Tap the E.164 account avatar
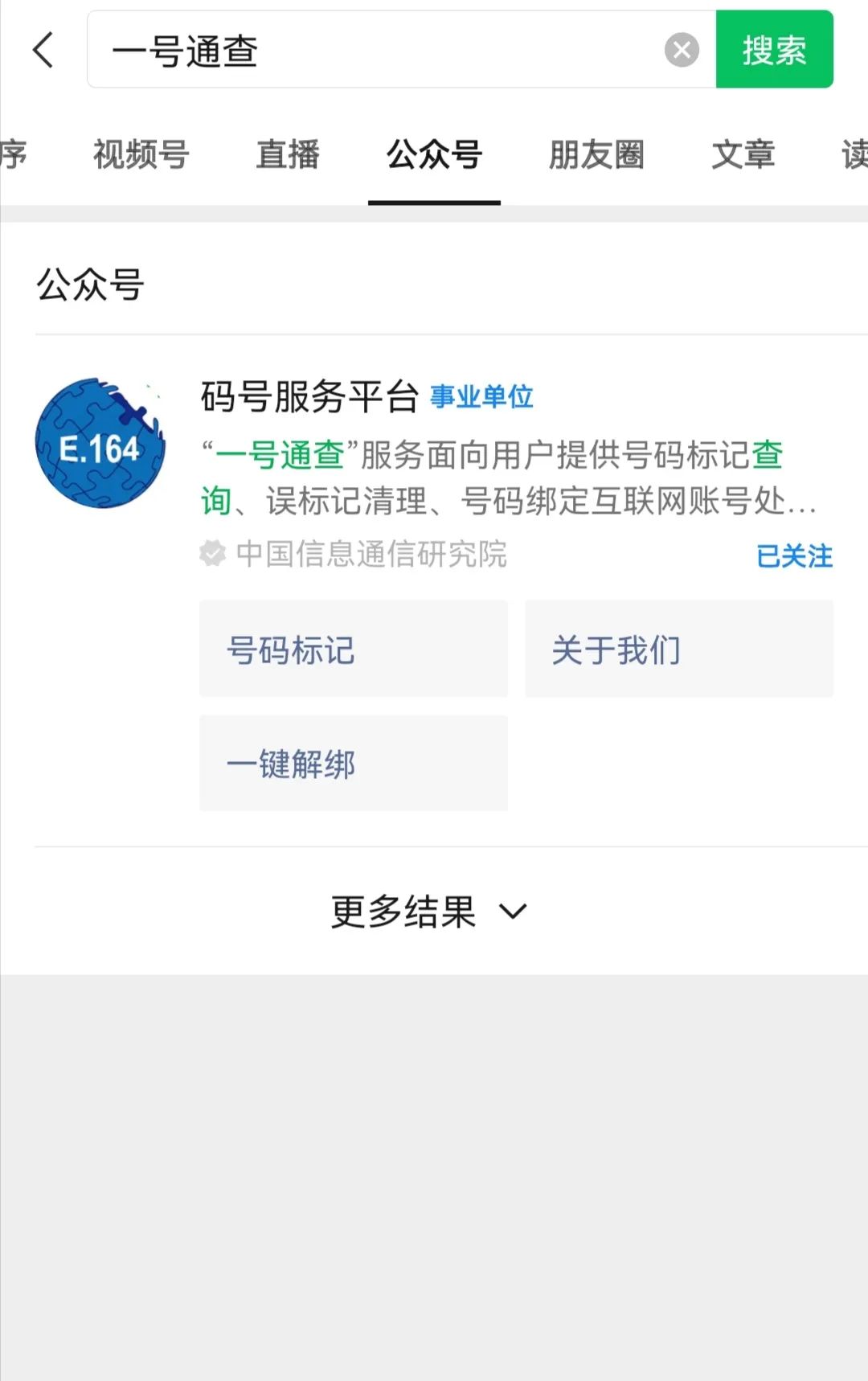The height and width of the screenshot is (1381, 868). [101, 443]
